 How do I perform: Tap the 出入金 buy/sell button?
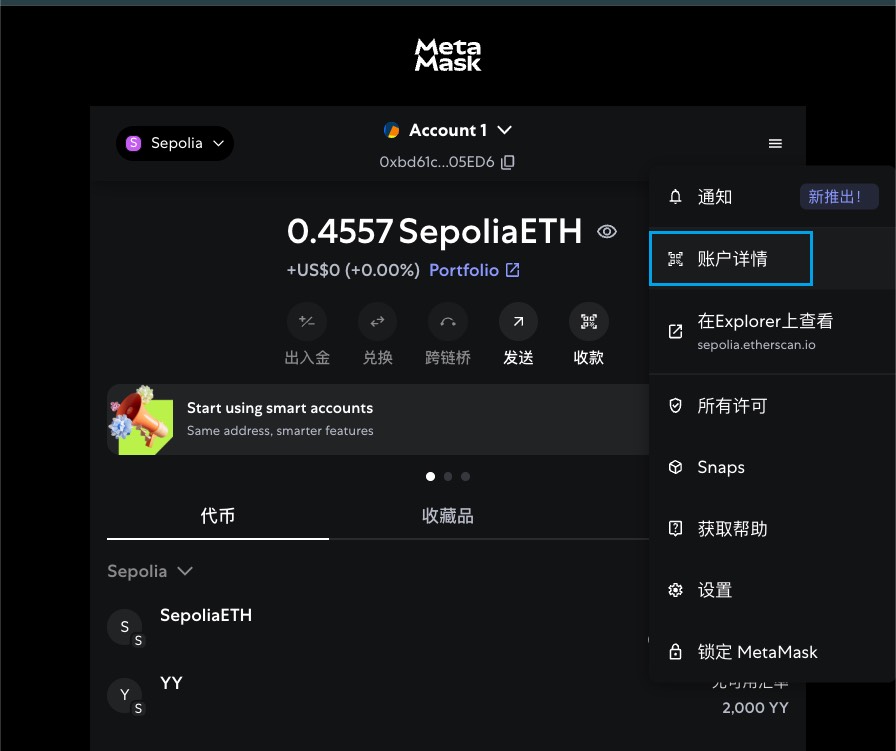click(307, 322)
